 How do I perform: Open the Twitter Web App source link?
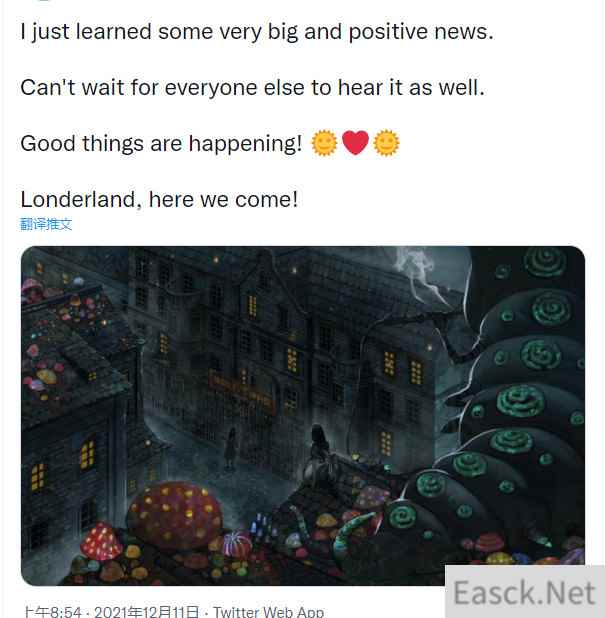point(268,611)
